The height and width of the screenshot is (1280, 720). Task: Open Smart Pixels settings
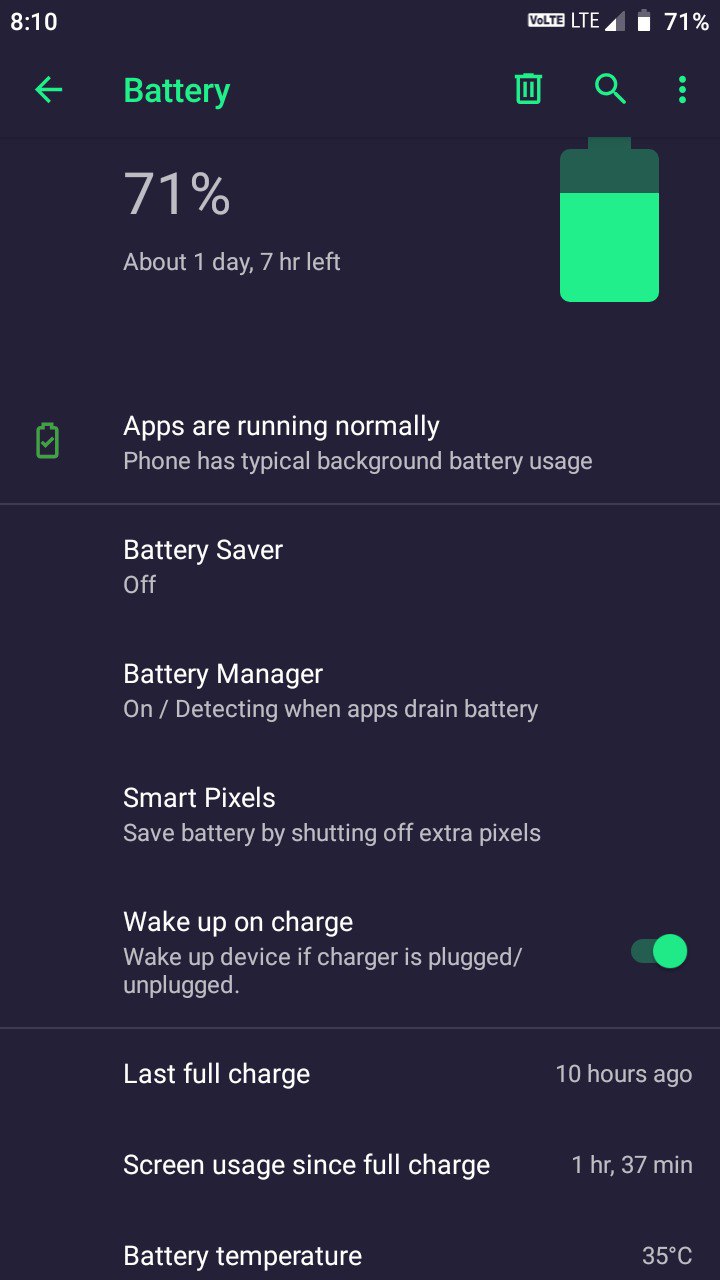click(360, 815)
